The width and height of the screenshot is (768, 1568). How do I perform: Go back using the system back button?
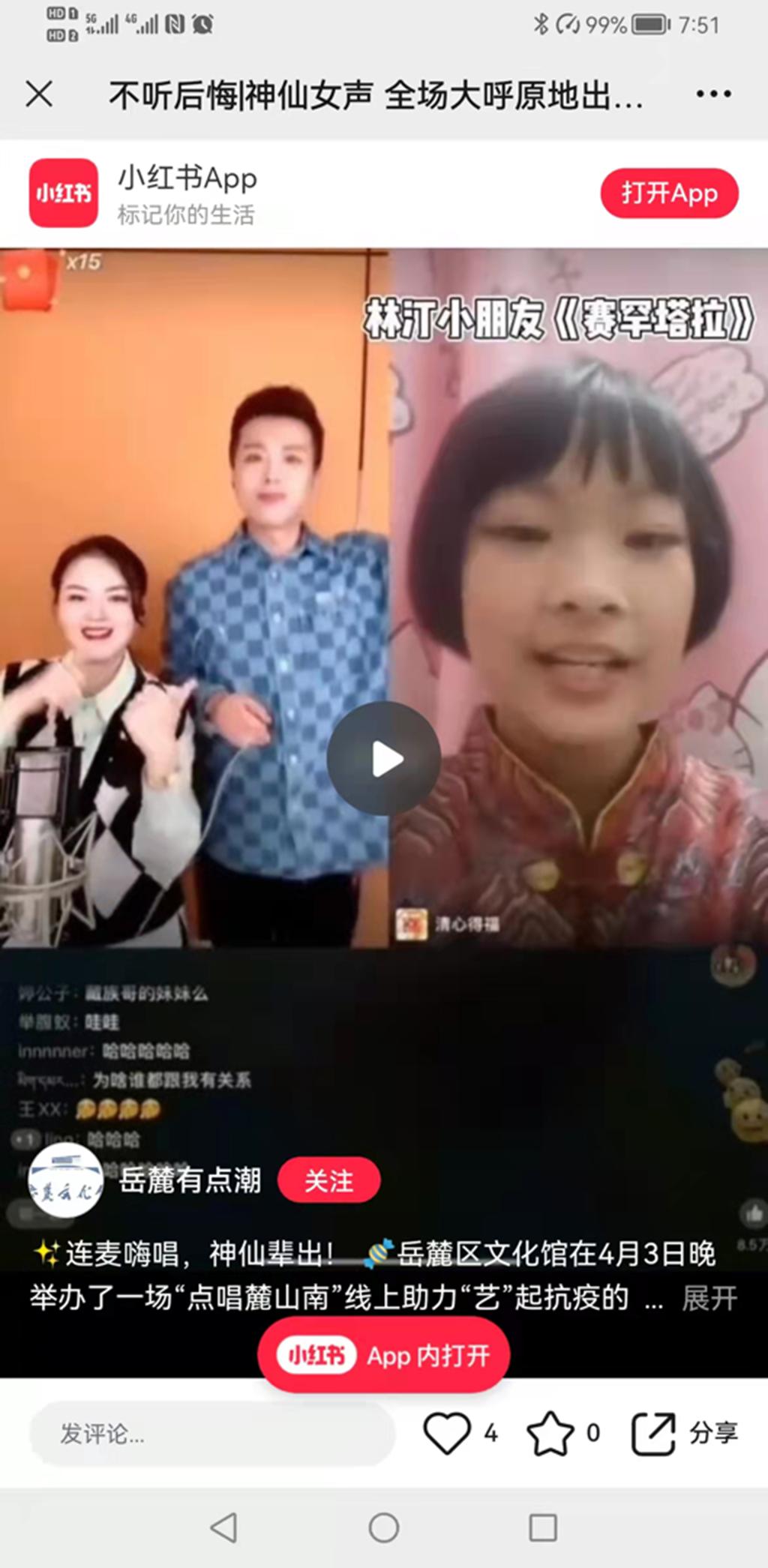pos(223,1528)
